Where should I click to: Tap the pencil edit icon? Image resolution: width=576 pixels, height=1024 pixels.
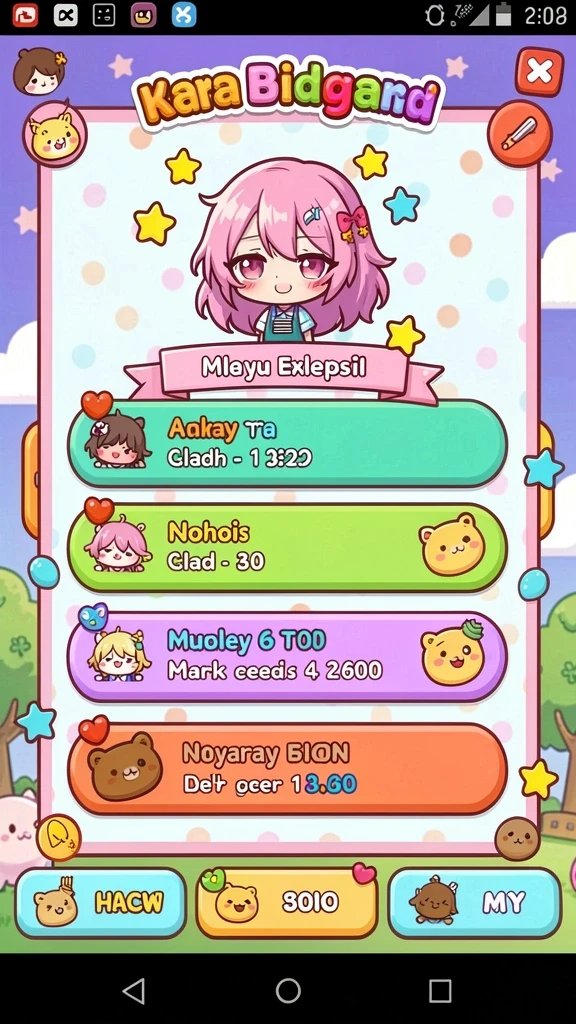(x=520, y=133)
